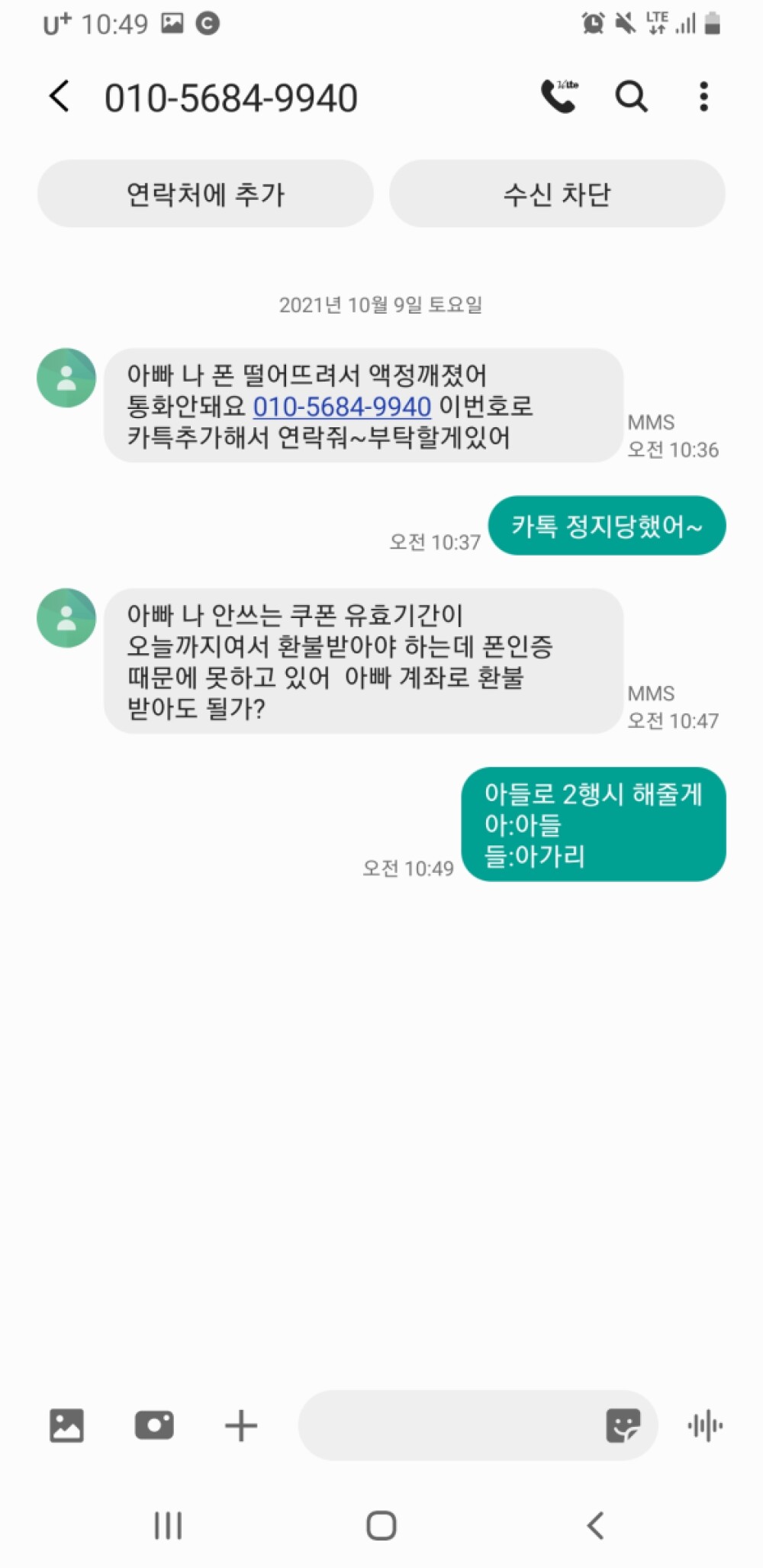Open the three-dot overflow menu

point(703,97)
